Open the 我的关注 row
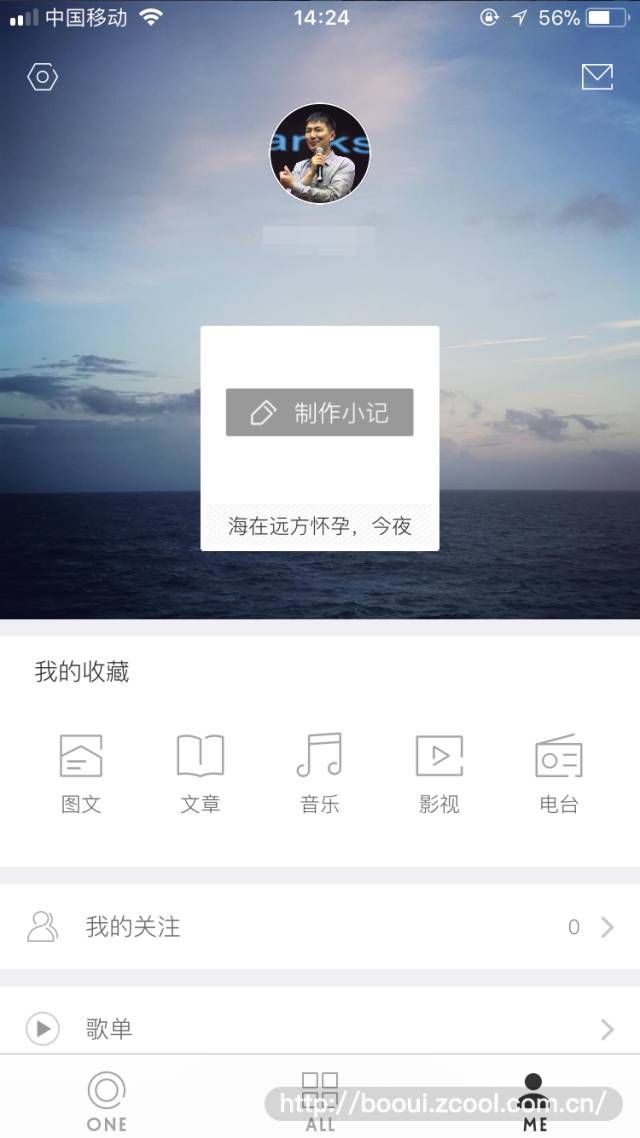 pyautogui.click(x=320, y=927)
